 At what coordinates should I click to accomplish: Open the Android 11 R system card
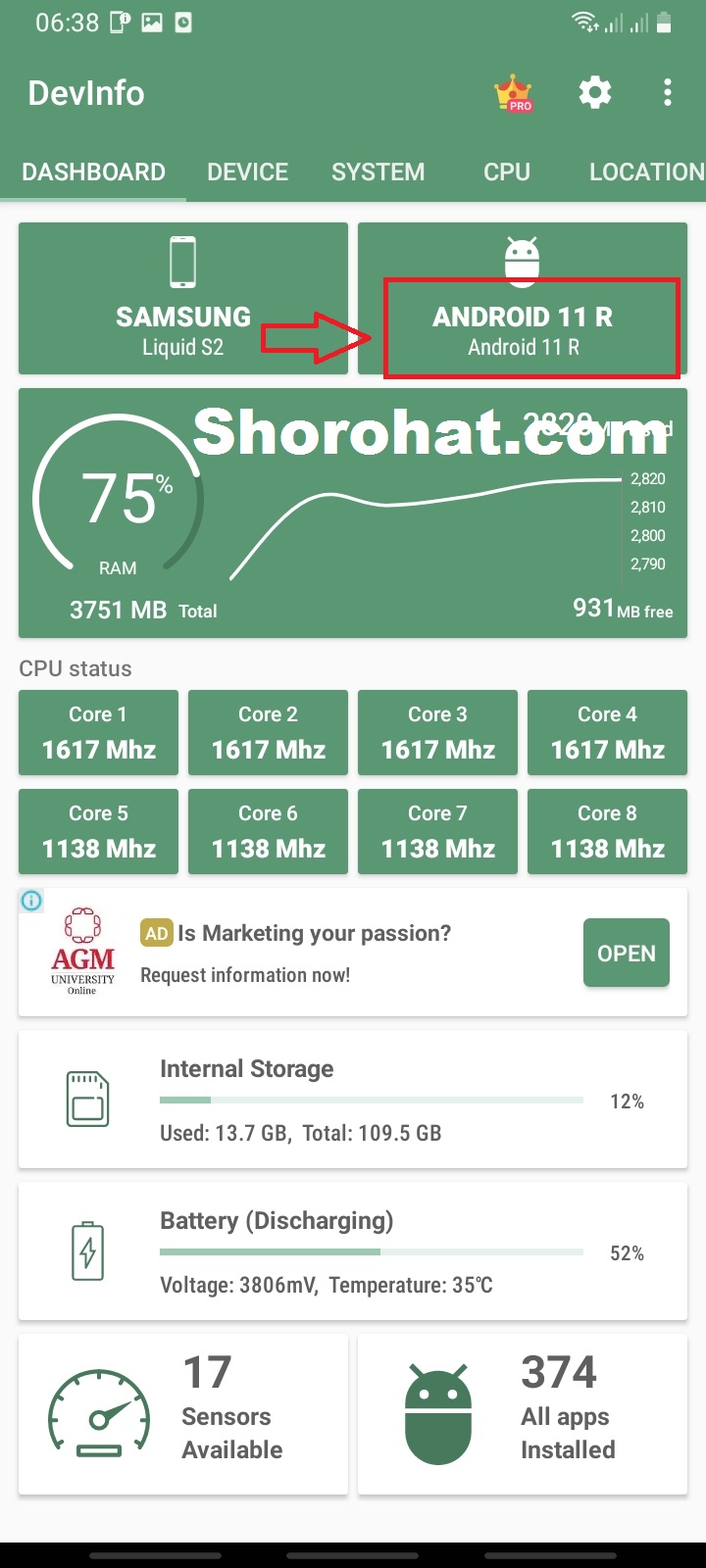tap(523, 299)
